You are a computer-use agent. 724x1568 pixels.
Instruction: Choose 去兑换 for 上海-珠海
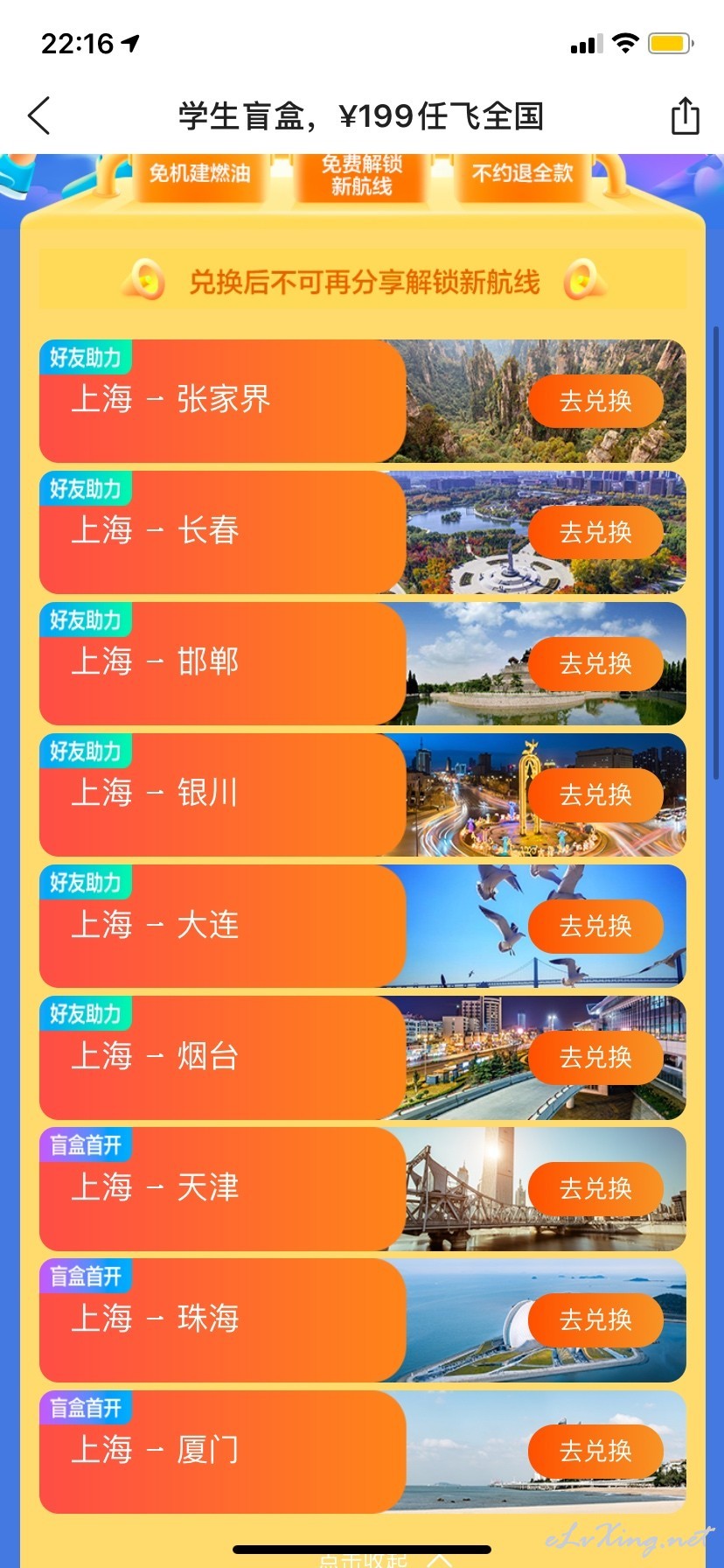[595, 1319]
